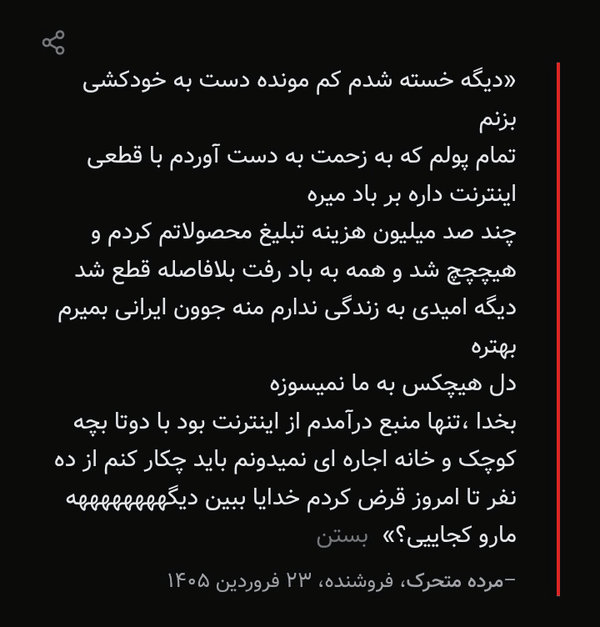This screenshot has width=600, height=627.
Task: Share this quote via share icon
Action: pos(53,42)
